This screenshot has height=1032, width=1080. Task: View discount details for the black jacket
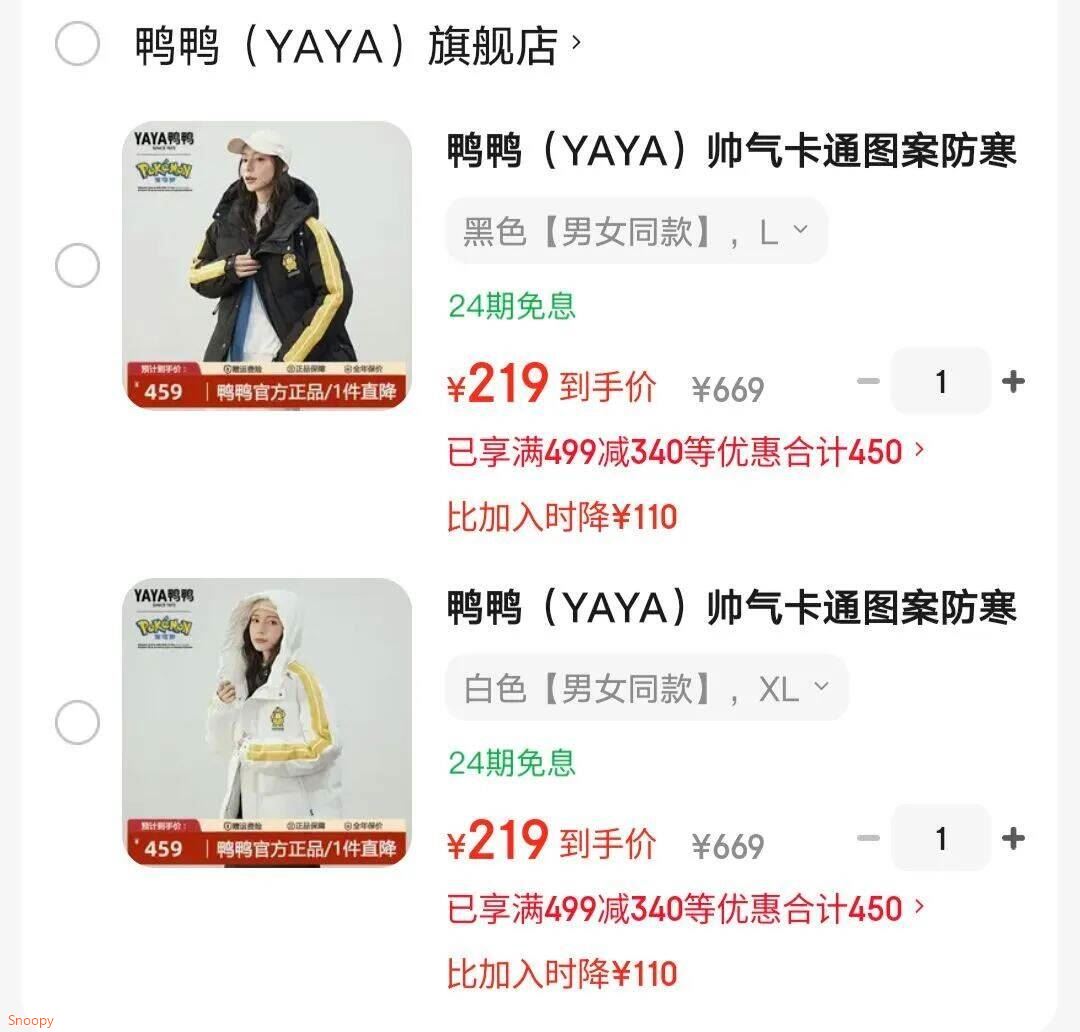tap(686, 452)
